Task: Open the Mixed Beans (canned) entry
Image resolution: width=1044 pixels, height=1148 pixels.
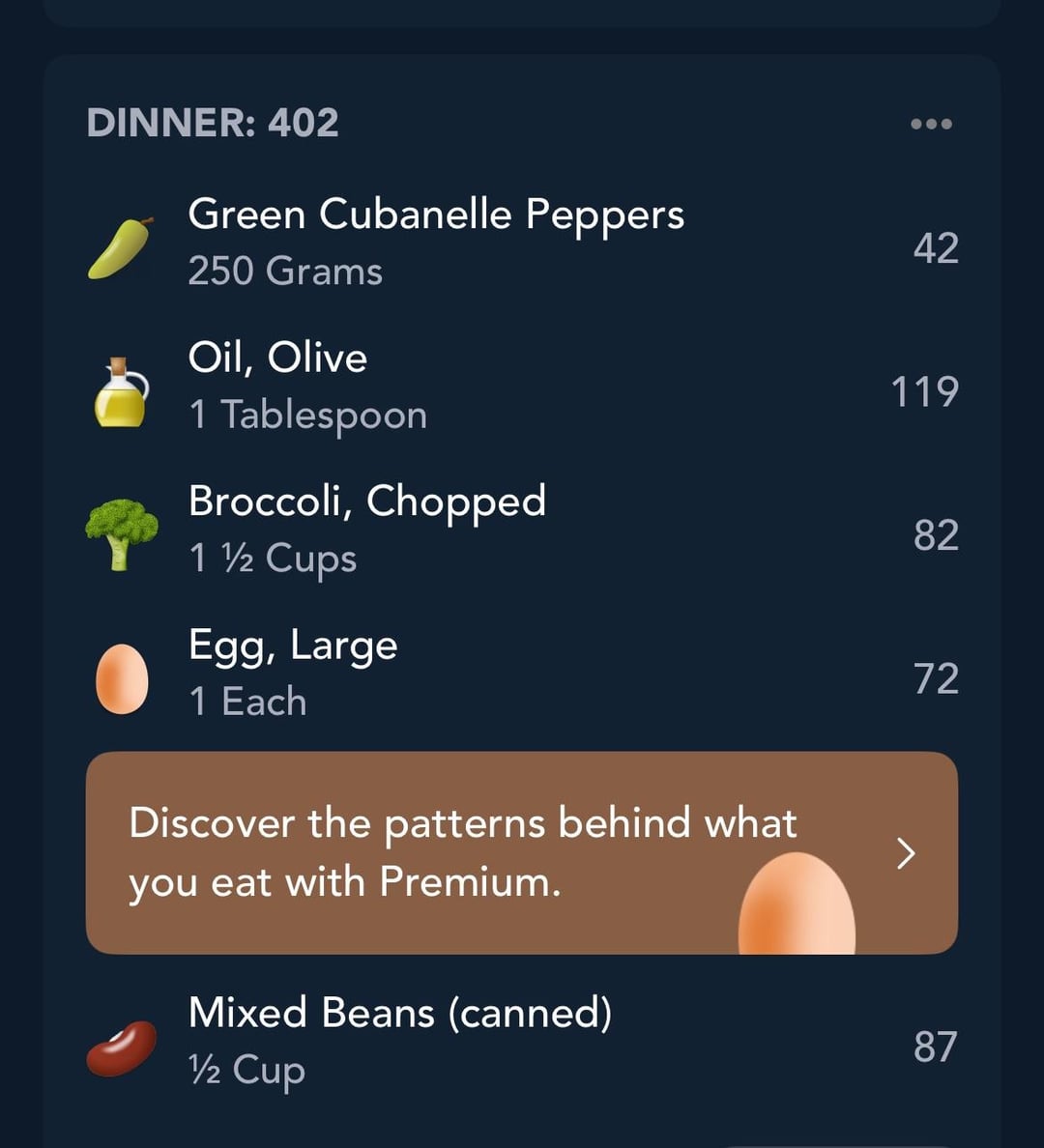Action: point(400,1041)
